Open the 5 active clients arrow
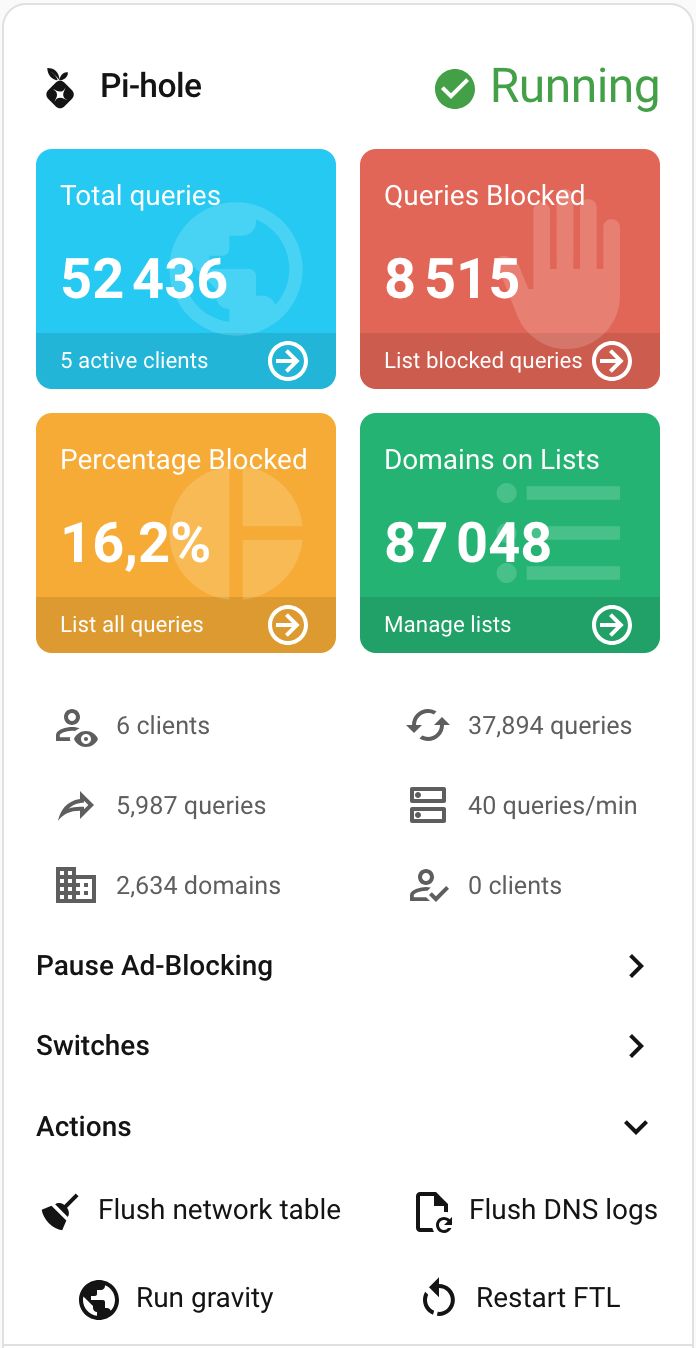This screenshot has height=1348, width=696. point(288,361)
